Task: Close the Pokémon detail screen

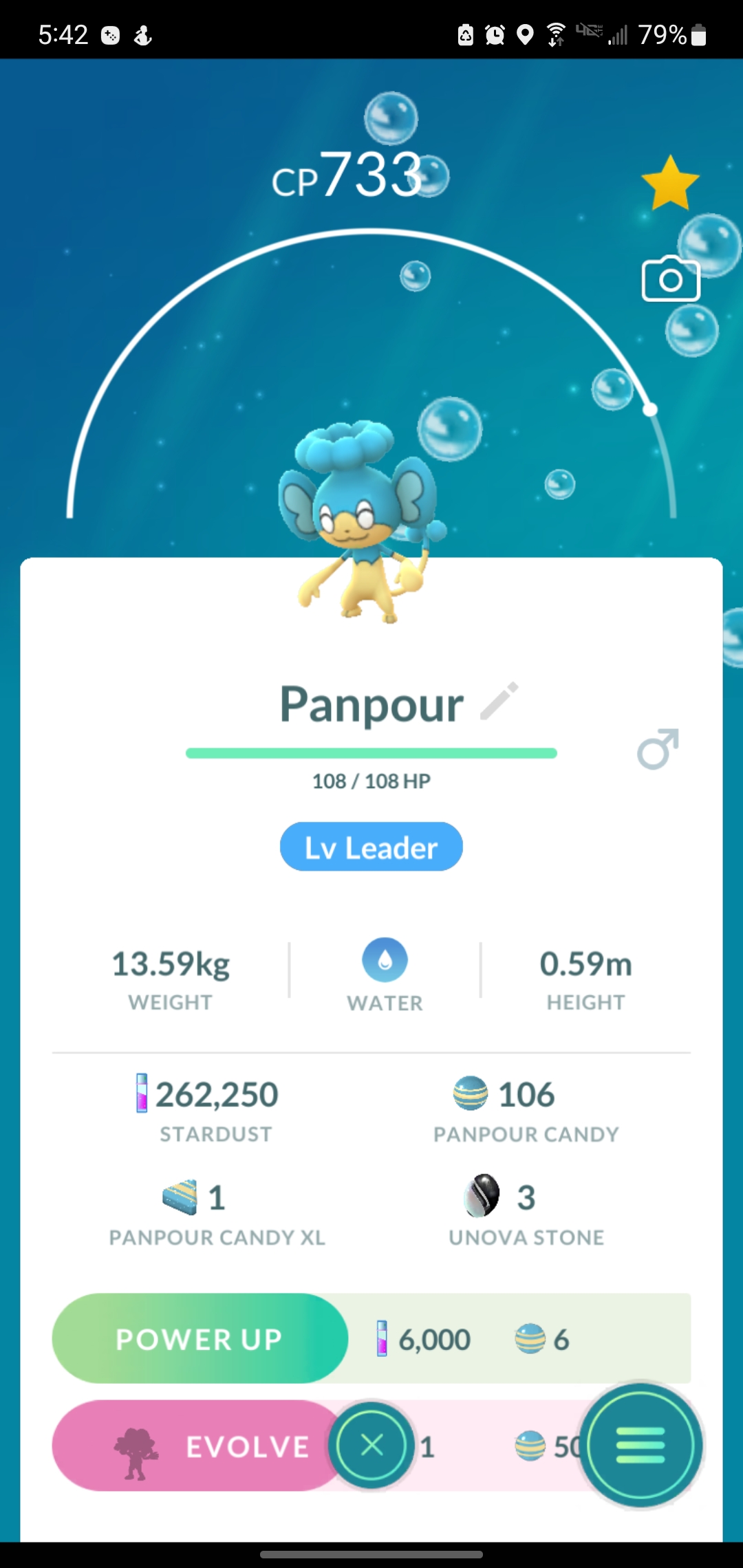Action: [372, 1445]
